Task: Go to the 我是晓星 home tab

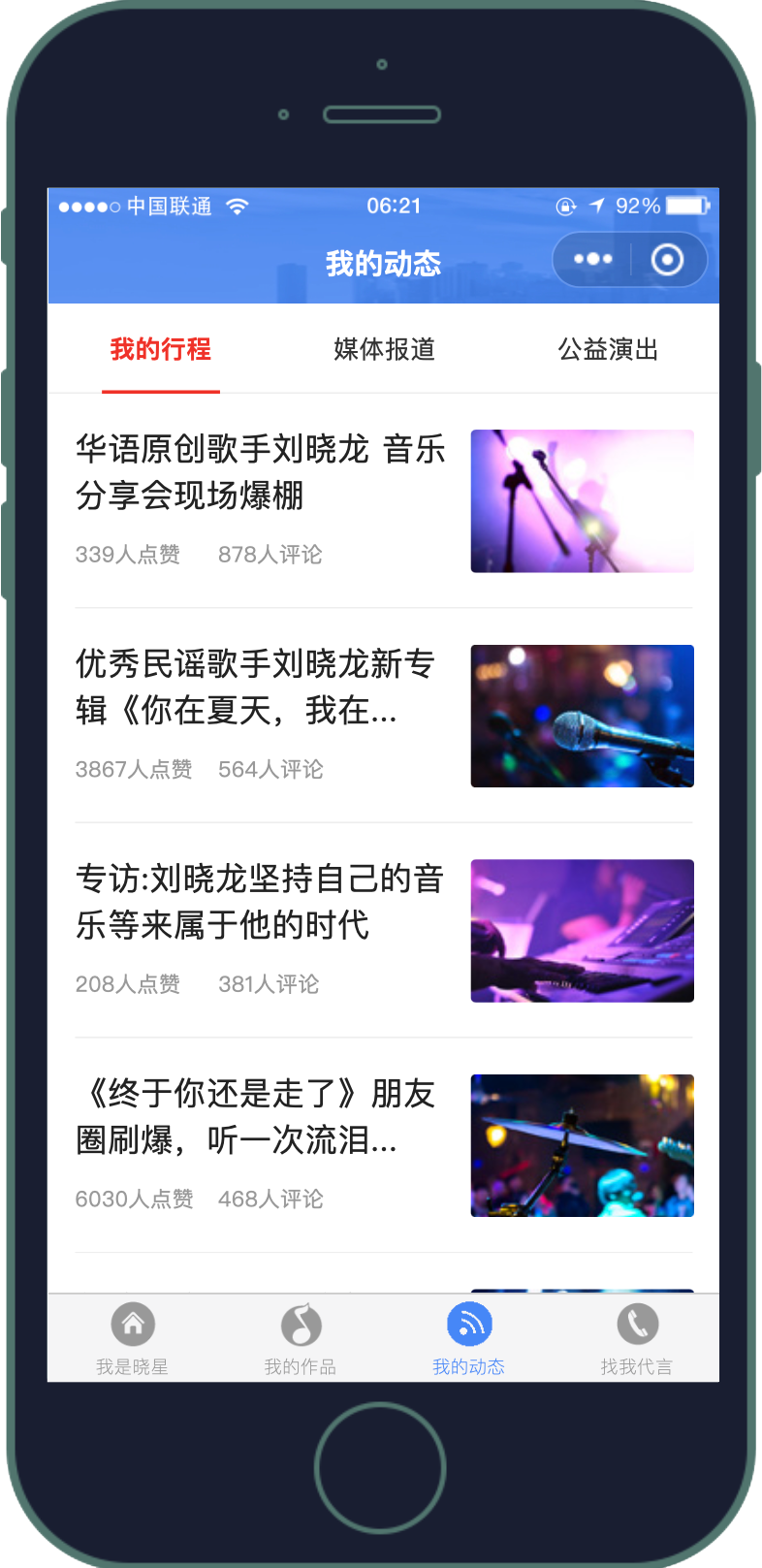Action: [x=133, y=1338]
